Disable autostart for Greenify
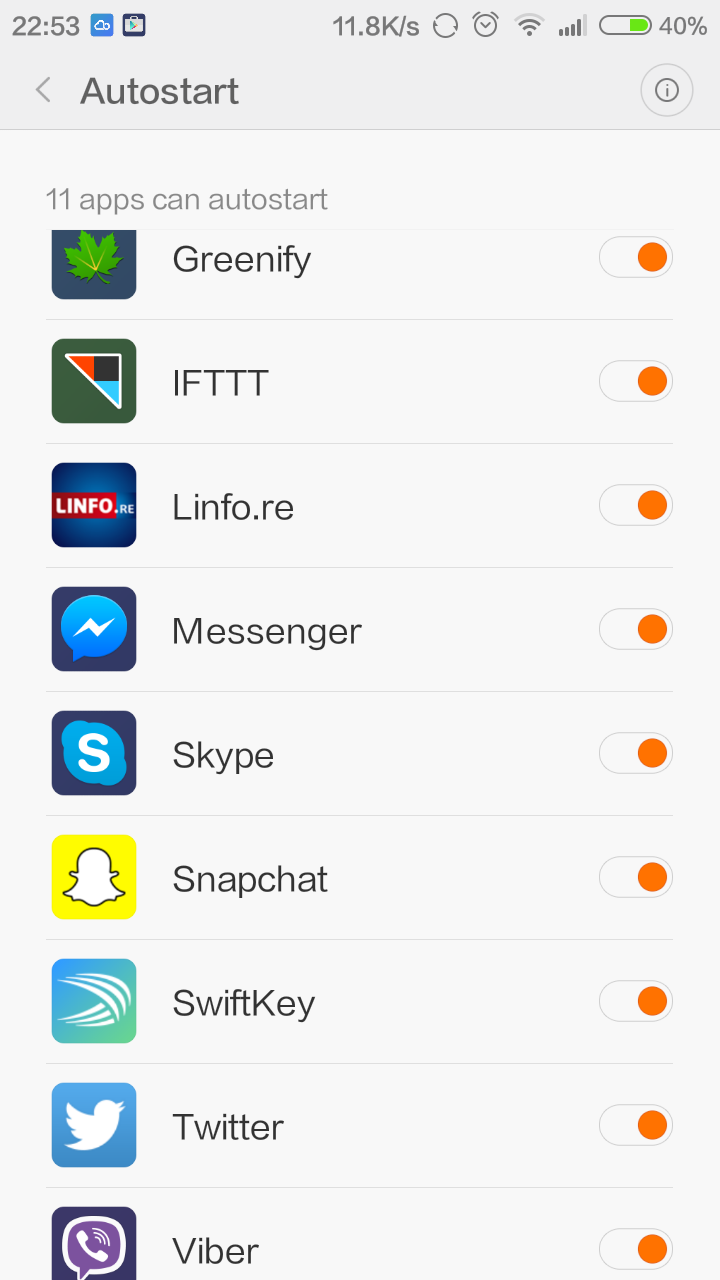720x1280 pixels. tap(636, 258)
